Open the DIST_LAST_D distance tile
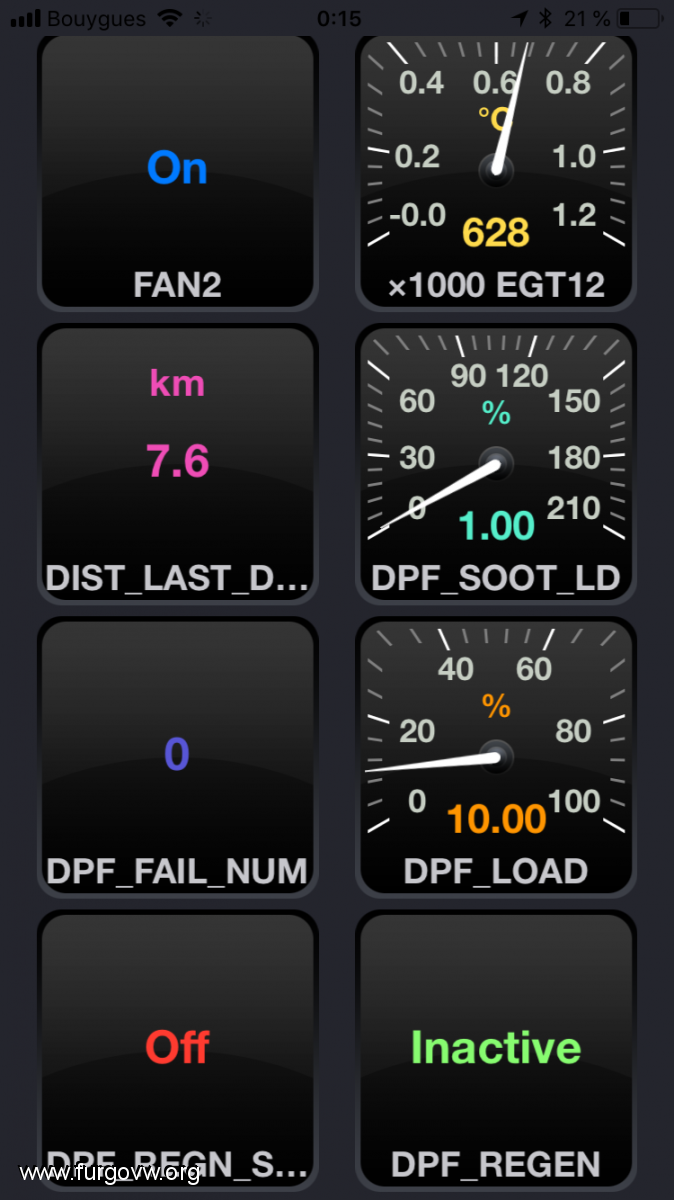The height and width of the screenshot is (1200, 674). pos(177,464)
